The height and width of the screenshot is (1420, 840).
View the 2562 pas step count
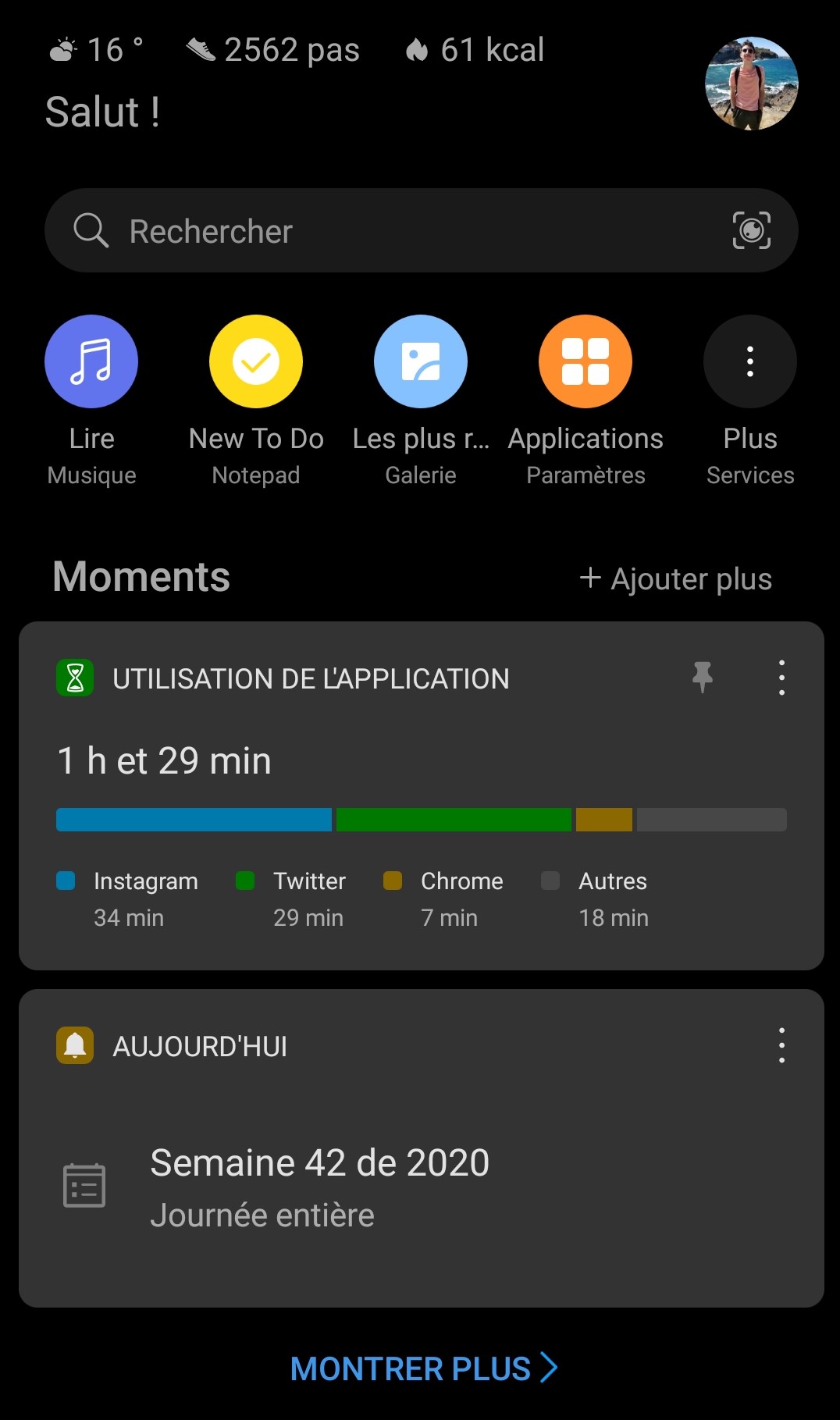(x=273, y=50)
